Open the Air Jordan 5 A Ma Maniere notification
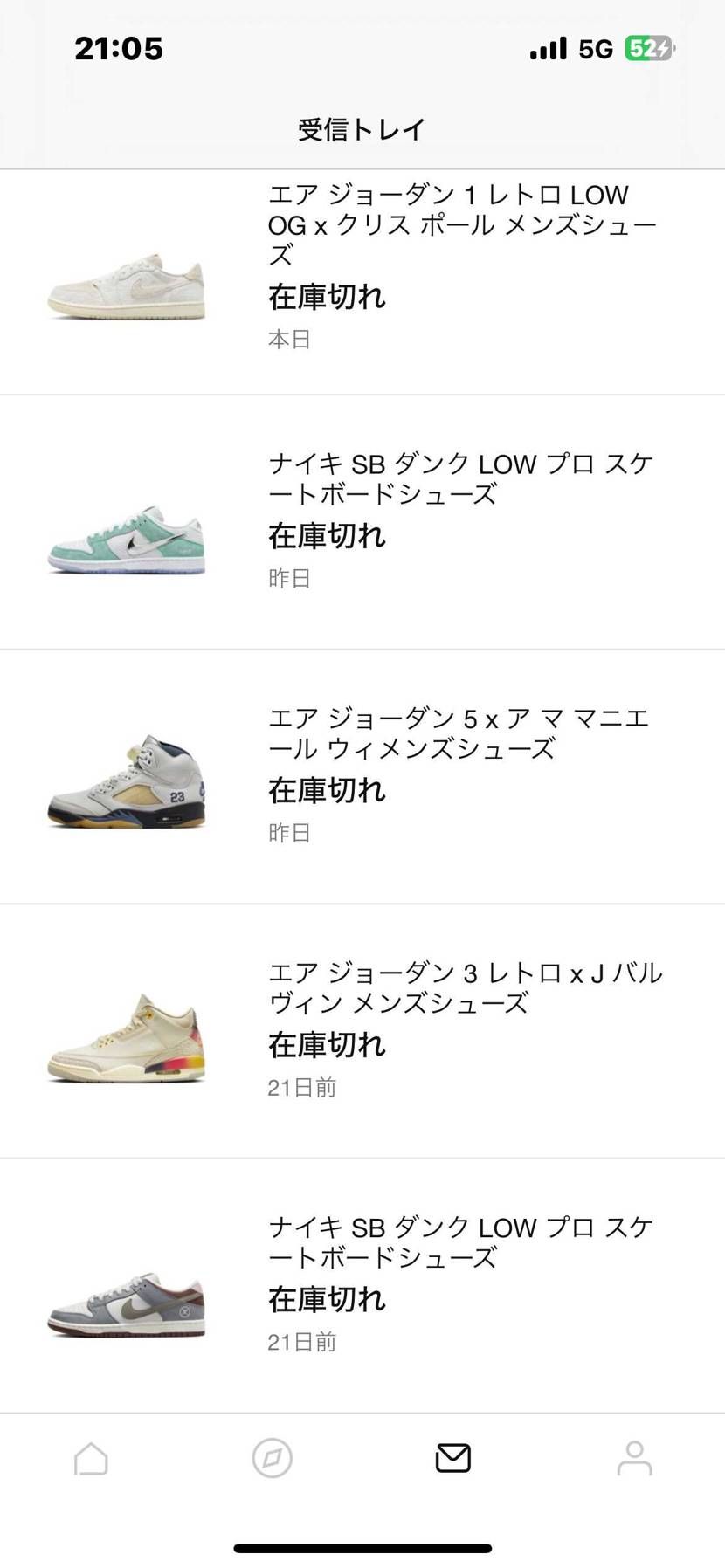This screenshot has height=1568, width=725. pos(437,773)
